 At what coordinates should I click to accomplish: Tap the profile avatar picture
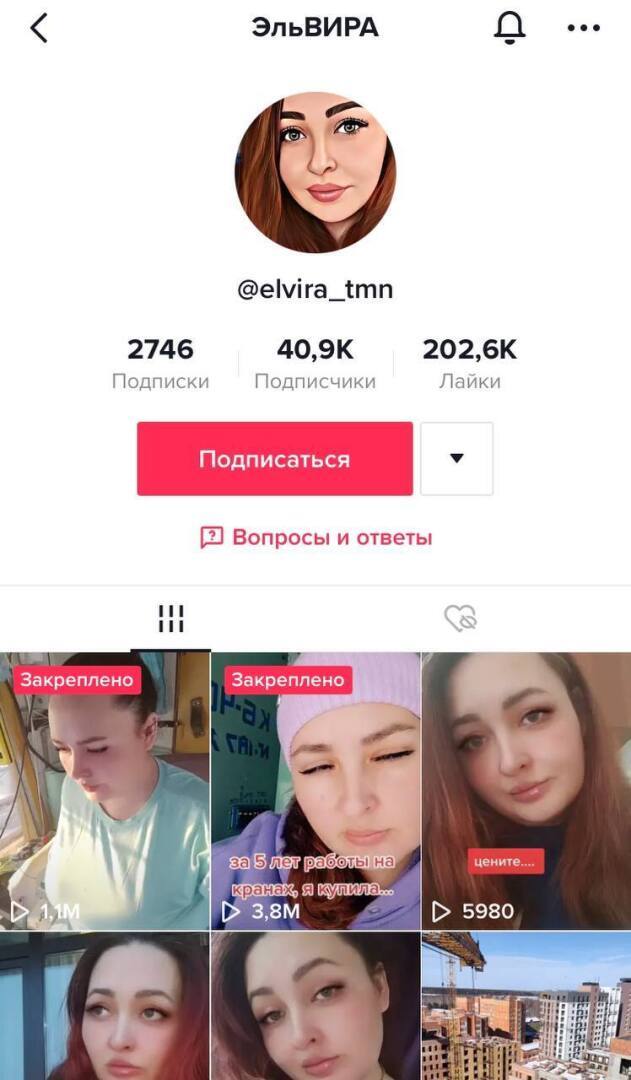(x=315, y=172)
